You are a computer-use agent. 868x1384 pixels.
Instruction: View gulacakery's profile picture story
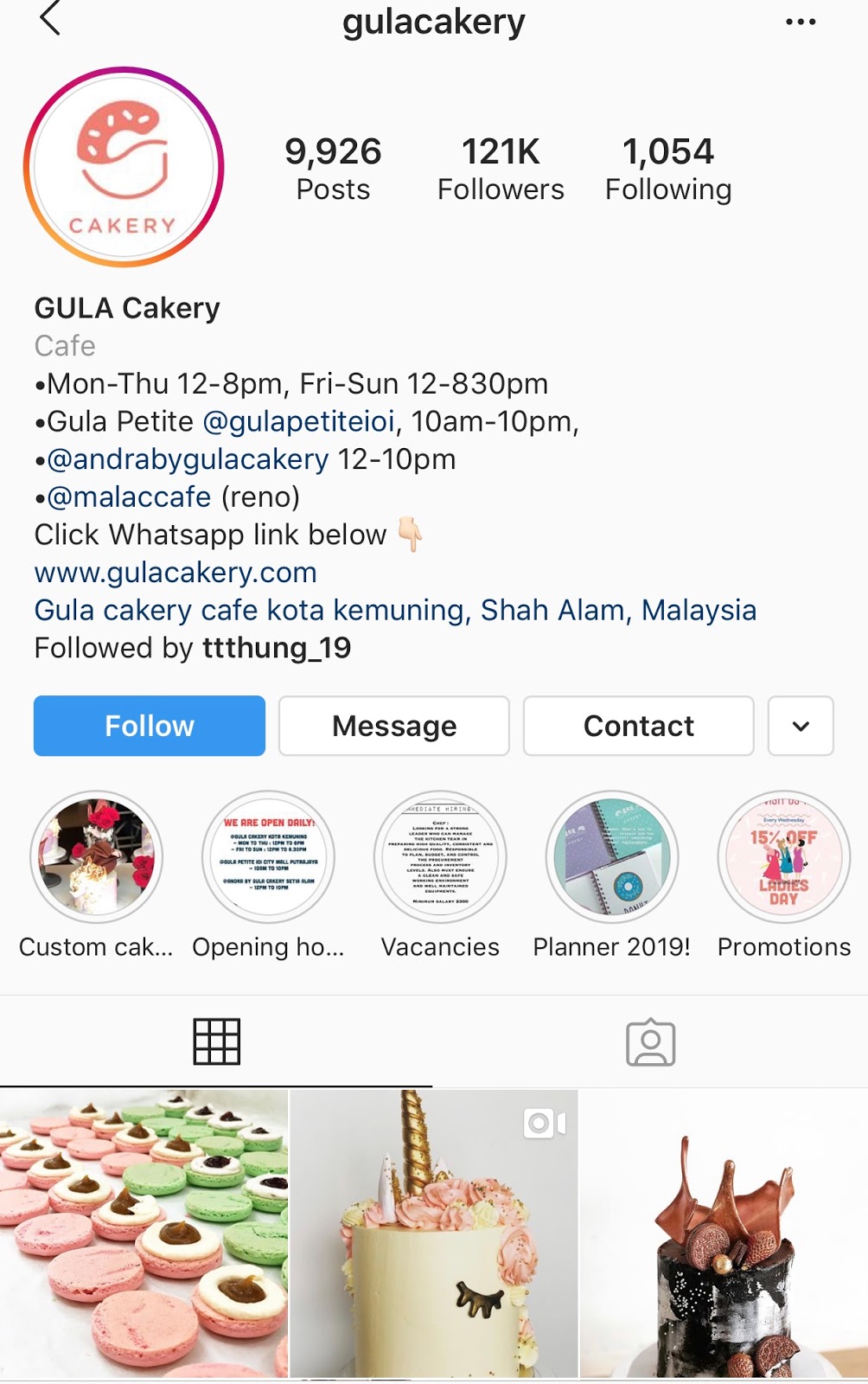tap(124, 167)
